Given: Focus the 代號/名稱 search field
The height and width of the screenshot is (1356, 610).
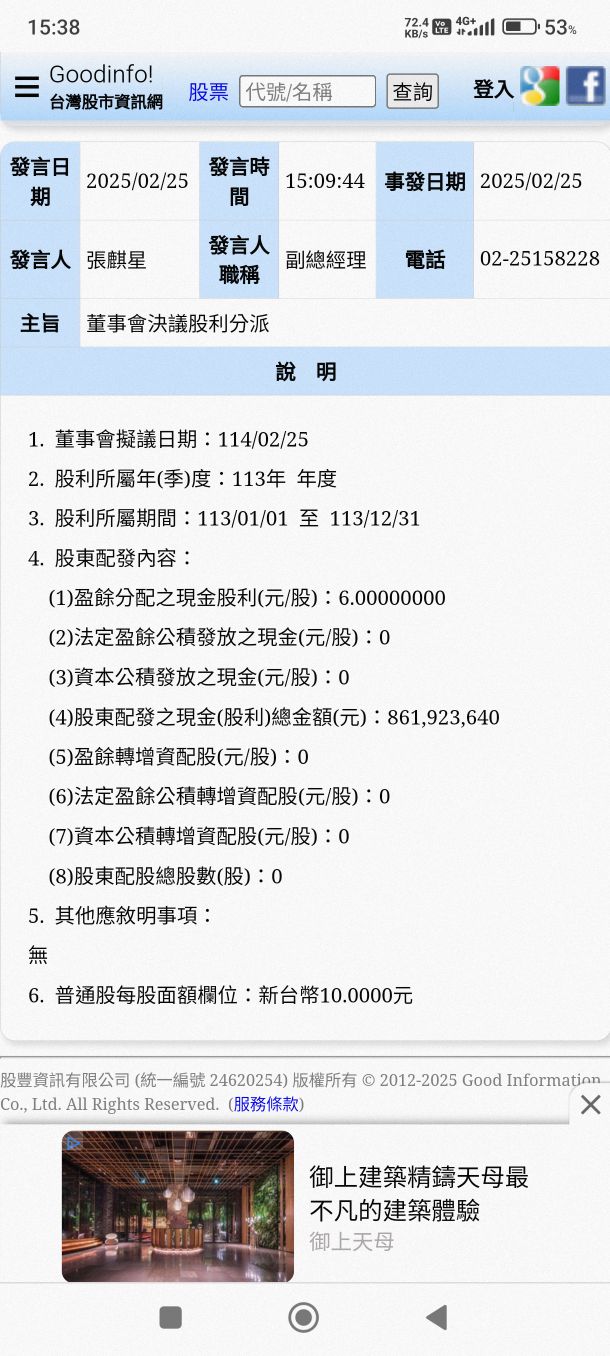Looking at the screenshot, I should tap(307, 92).
